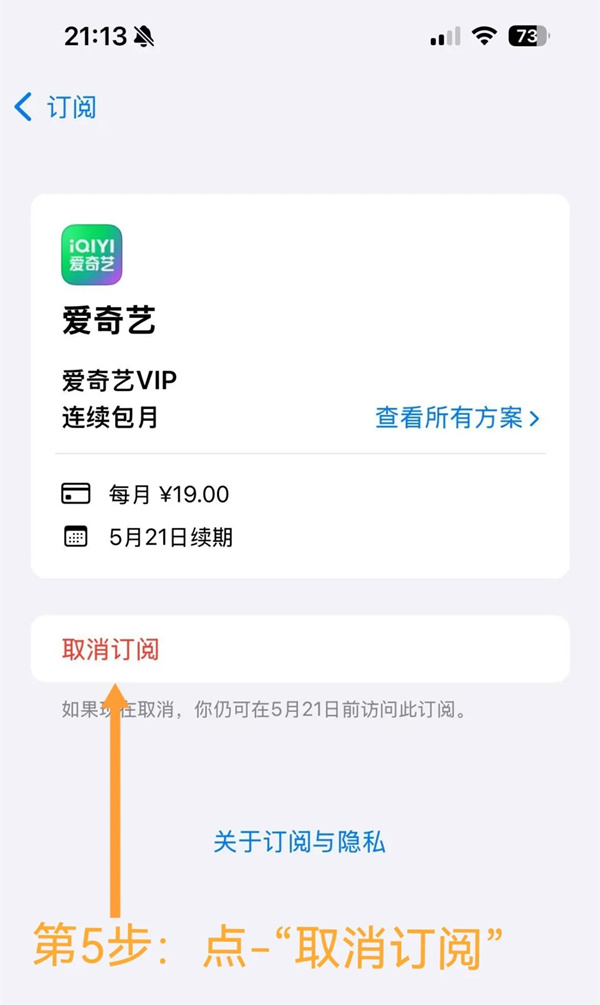Open 查看所有方案 for 爱奇艺VIP
The image size is (600, 1005).
click(457, 418)
